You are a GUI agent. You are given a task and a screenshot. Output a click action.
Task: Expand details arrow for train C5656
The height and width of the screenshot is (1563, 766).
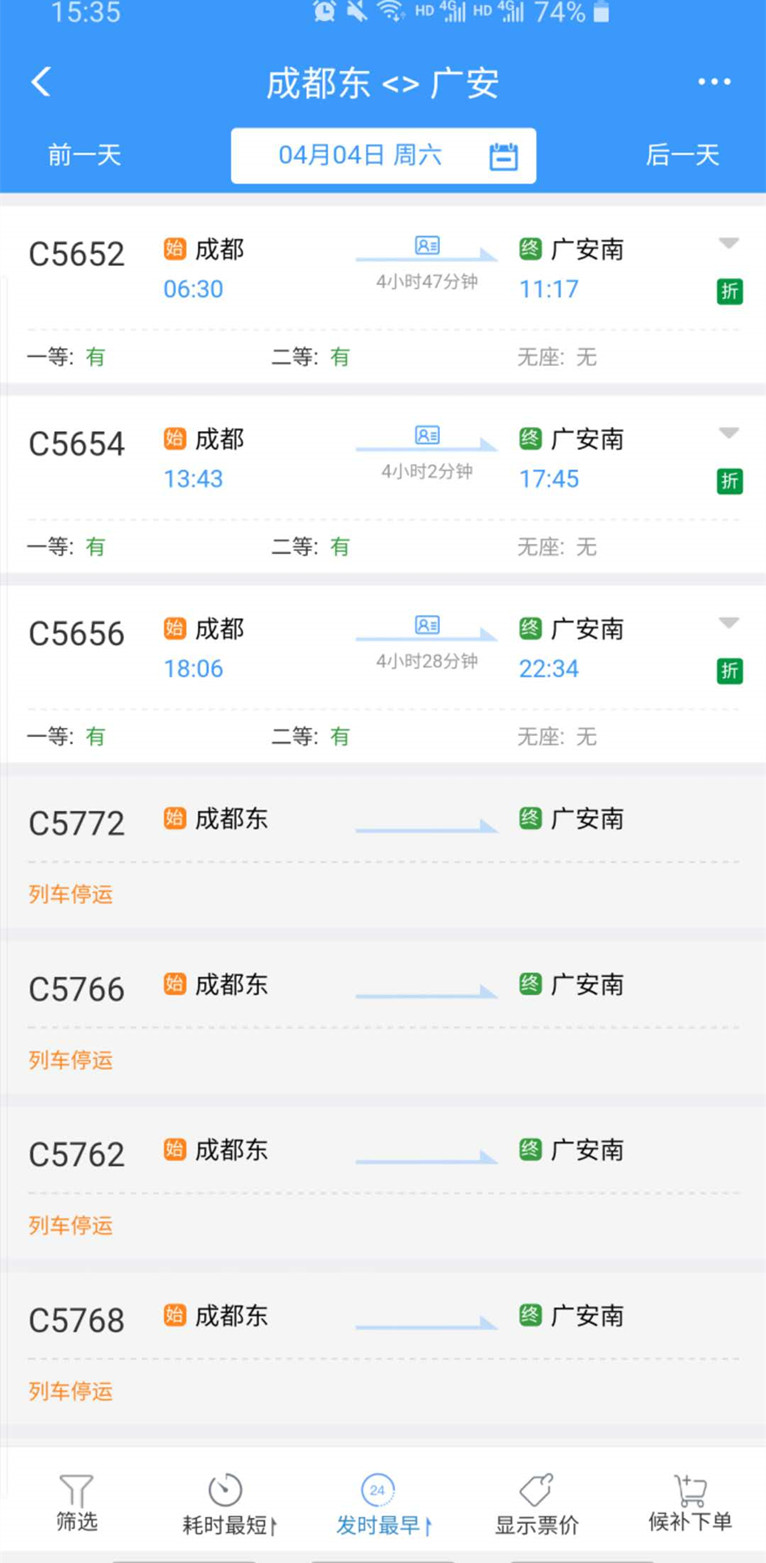coord(729,623)
